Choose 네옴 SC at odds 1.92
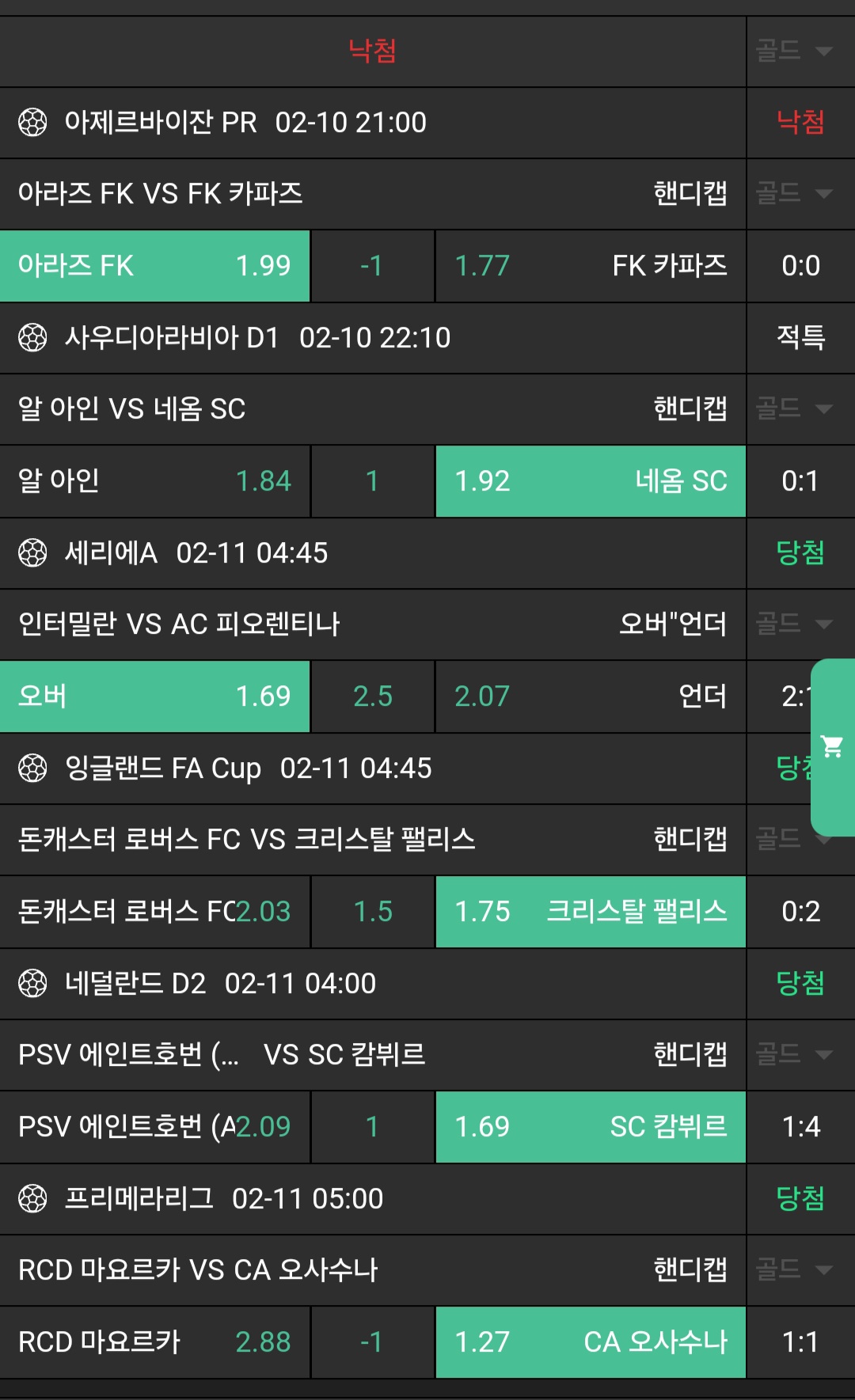855x1400 pixels. click(591, 481)
